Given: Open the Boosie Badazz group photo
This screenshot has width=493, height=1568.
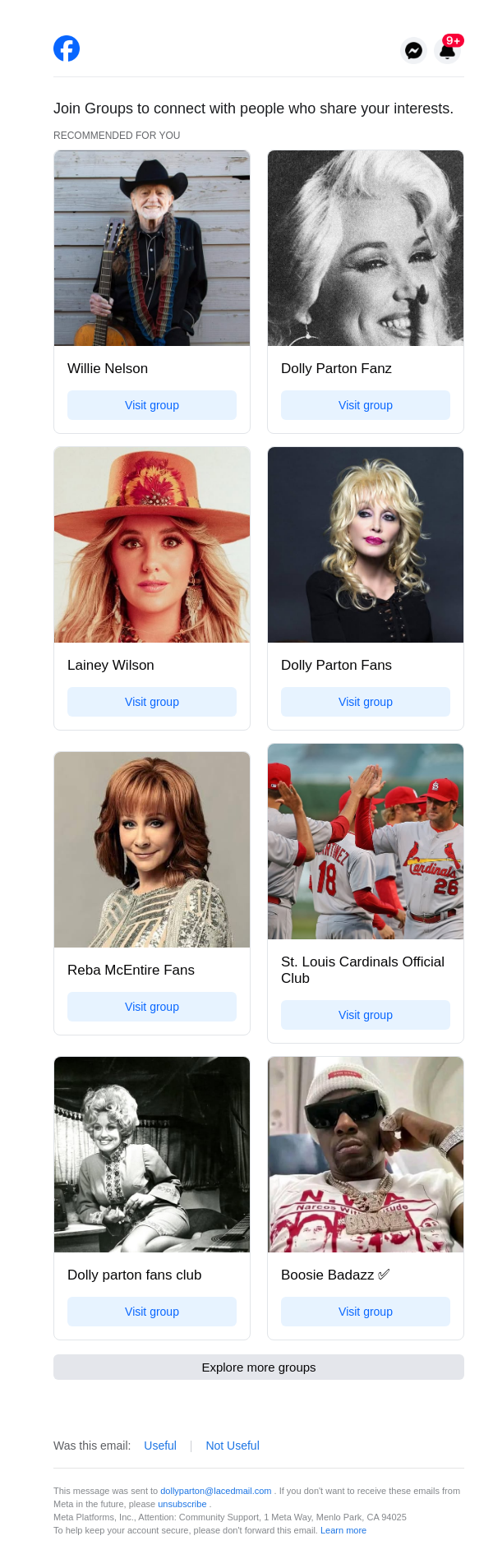Looking at the screenshot, I should coord(366,1155).
